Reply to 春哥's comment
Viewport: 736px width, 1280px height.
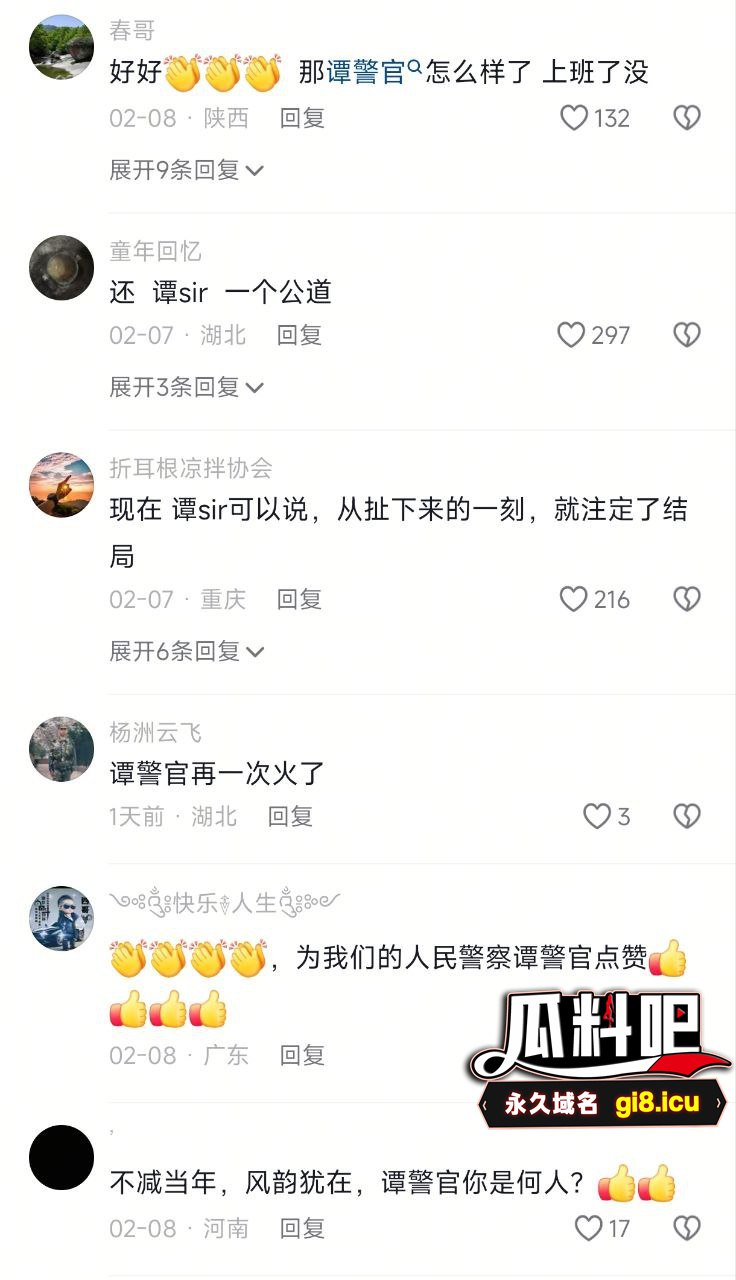(302, 118)
